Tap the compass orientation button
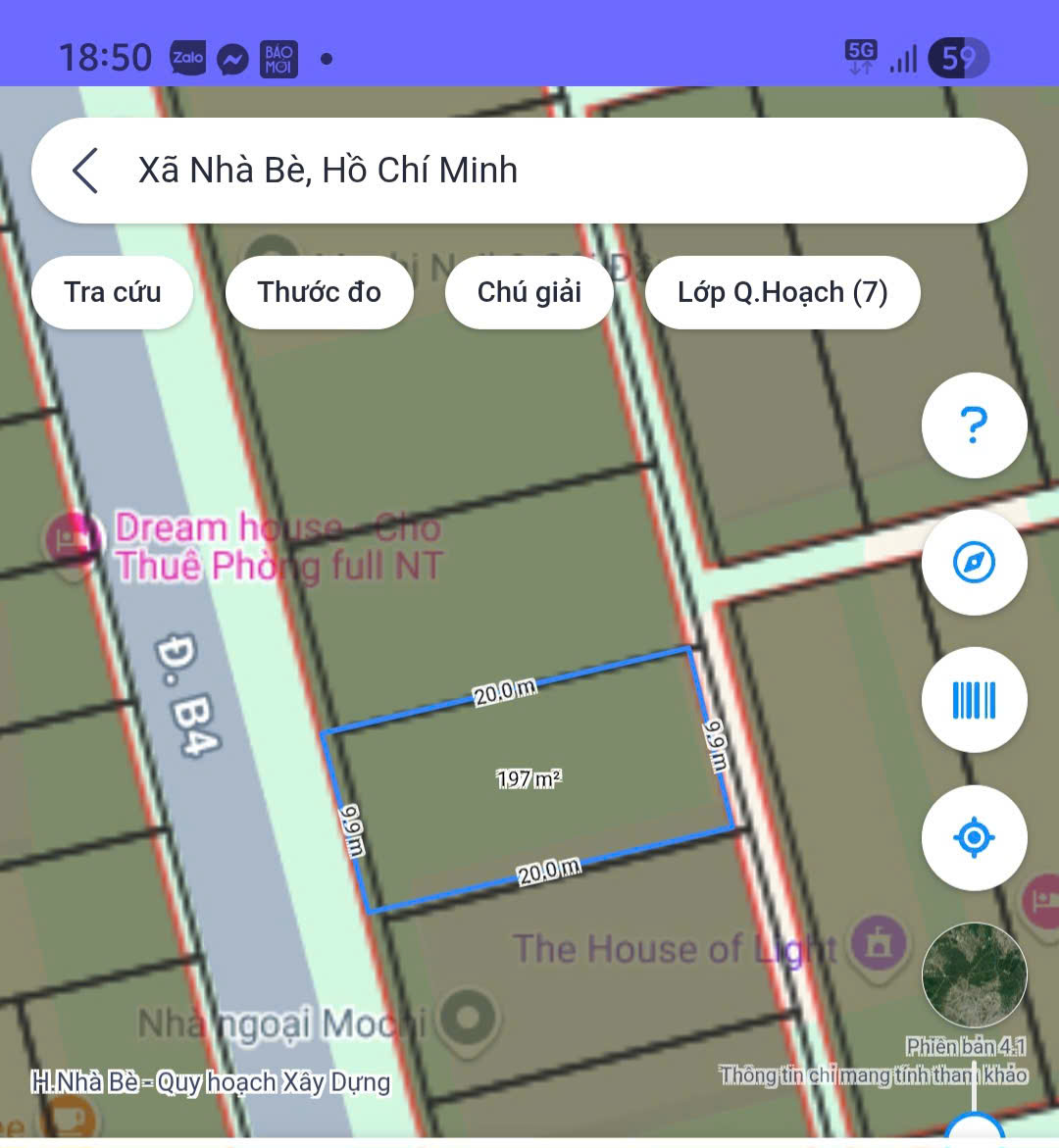The image size is (1059, 1148). pos(974,563)
